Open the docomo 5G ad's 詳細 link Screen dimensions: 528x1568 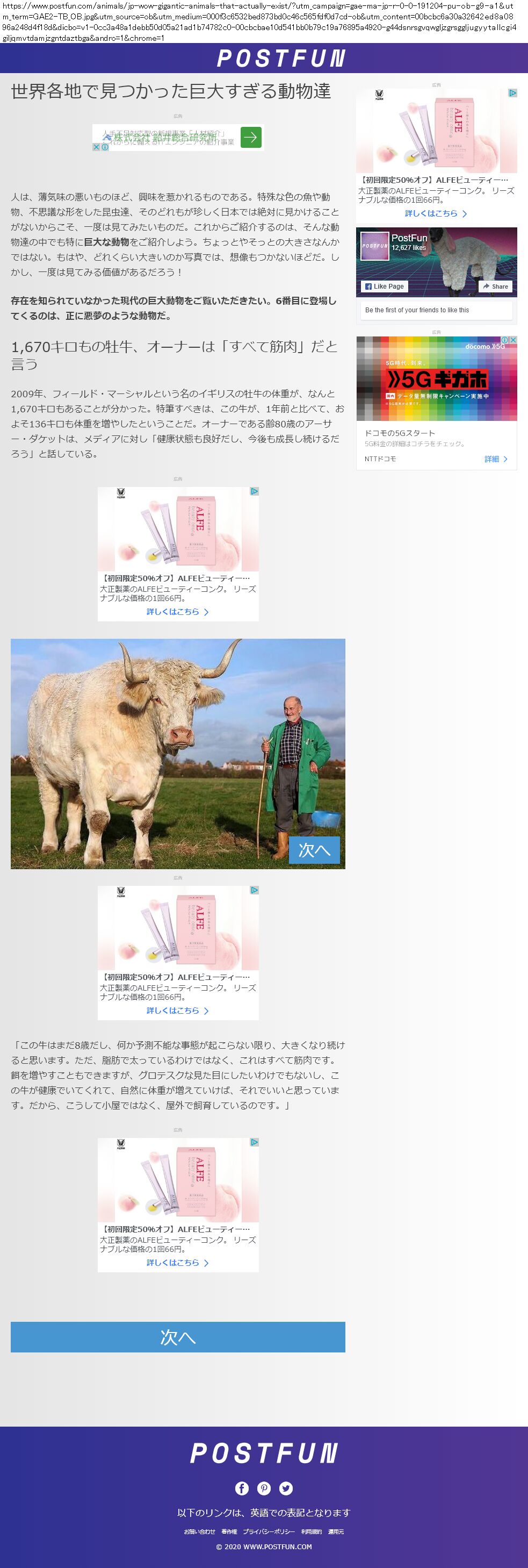(x=495, y=459)
